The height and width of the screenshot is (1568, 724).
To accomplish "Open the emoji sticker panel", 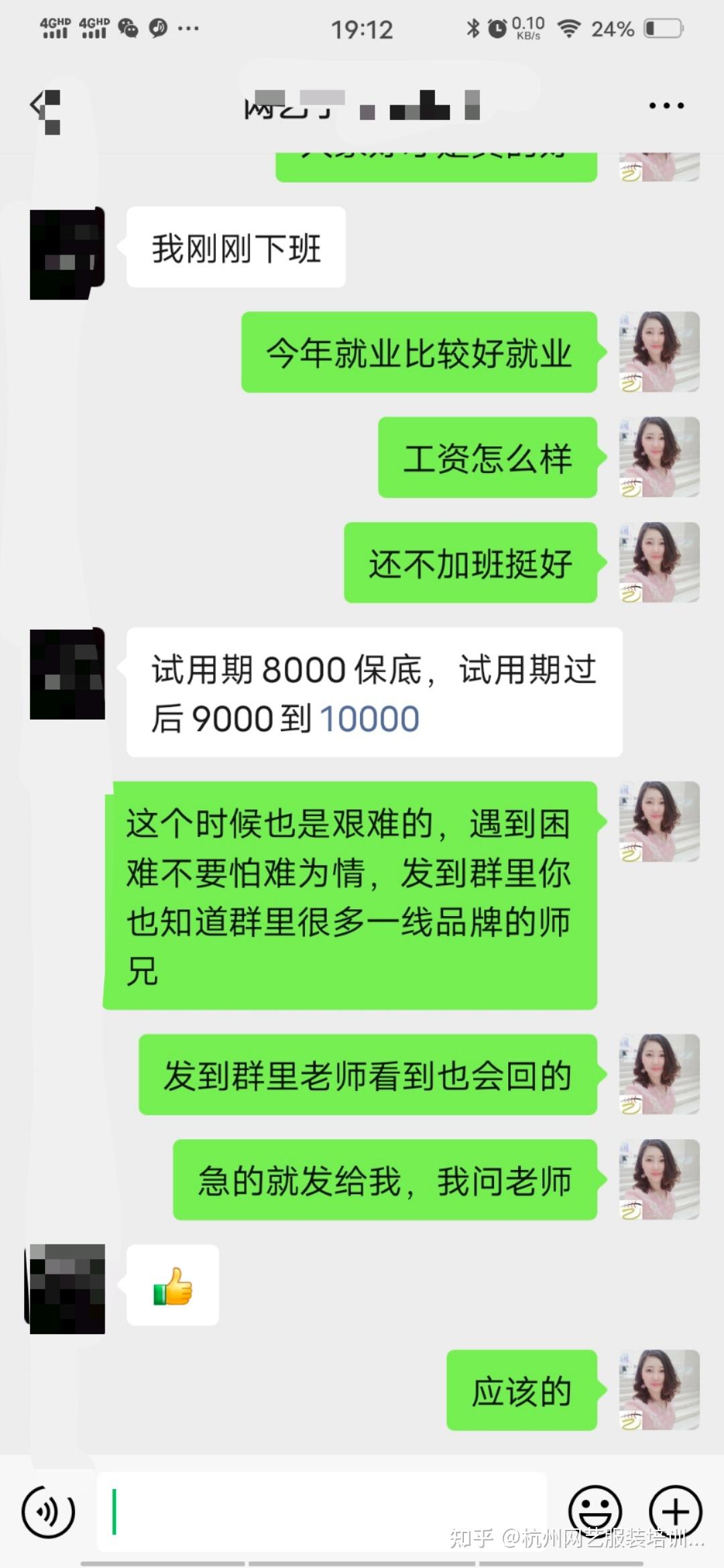I will [x=595, y=1511].
